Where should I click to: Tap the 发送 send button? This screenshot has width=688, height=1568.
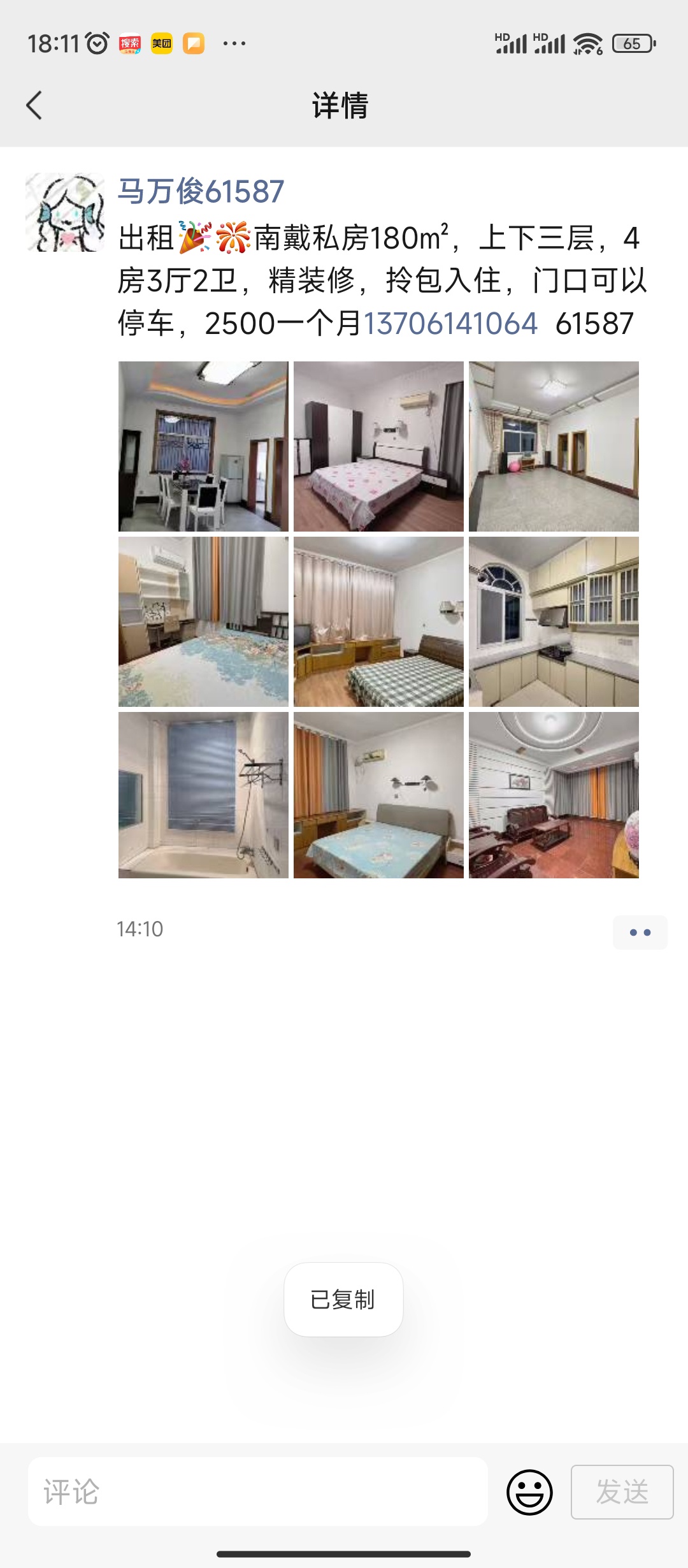tap(622, 1492)
